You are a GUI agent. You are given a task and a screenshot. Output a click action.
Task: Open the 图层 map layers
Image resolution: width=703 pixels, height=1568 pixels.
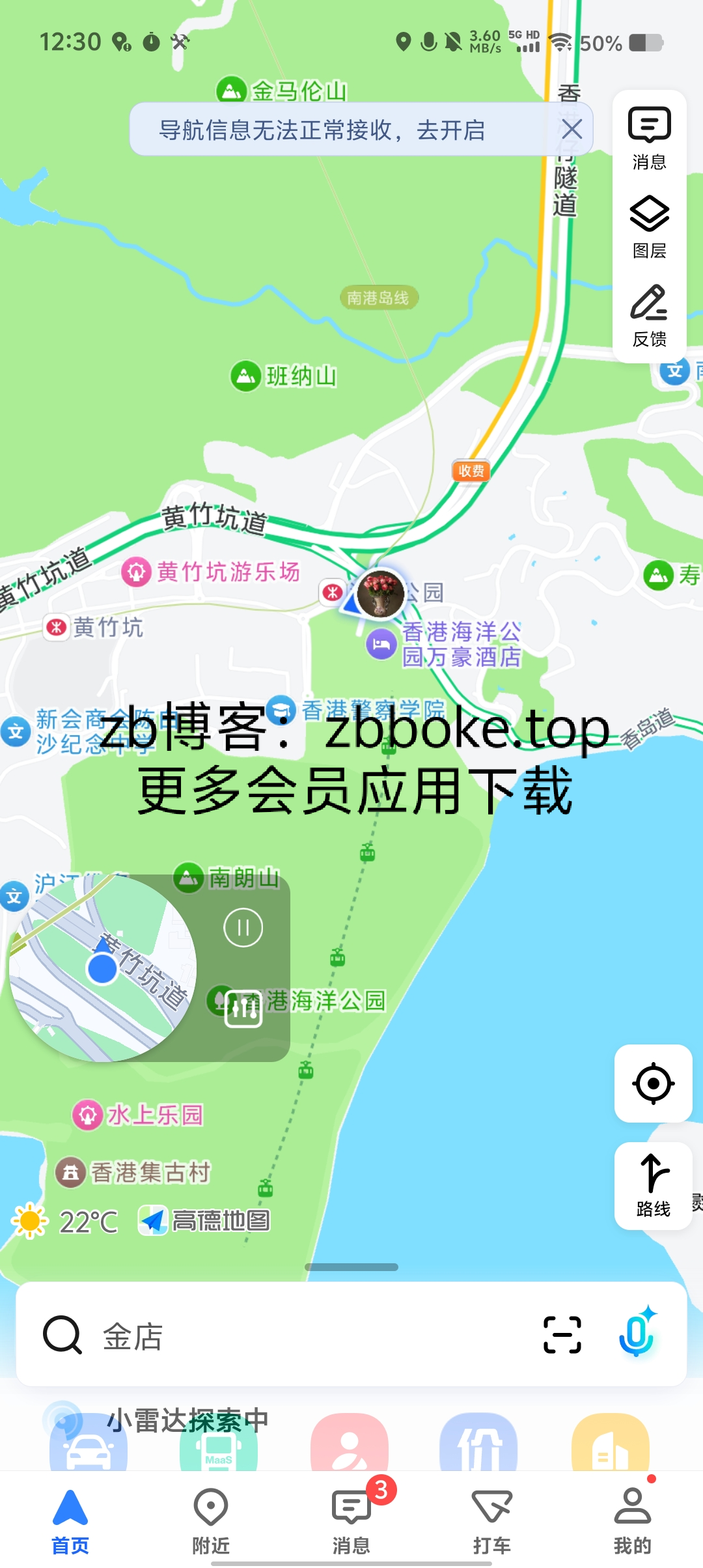click(650, 227)
